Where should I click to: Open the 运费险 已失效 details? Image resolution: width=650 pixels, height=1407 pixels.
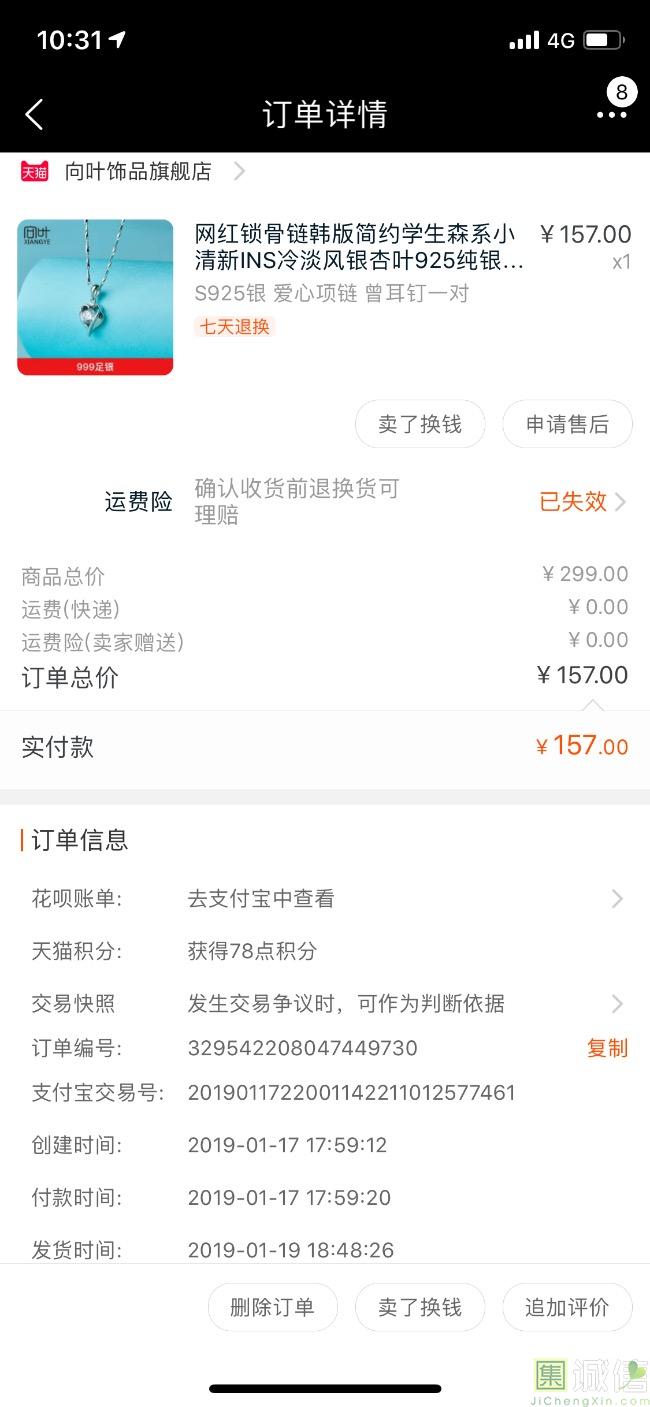(x=582, y=501)
